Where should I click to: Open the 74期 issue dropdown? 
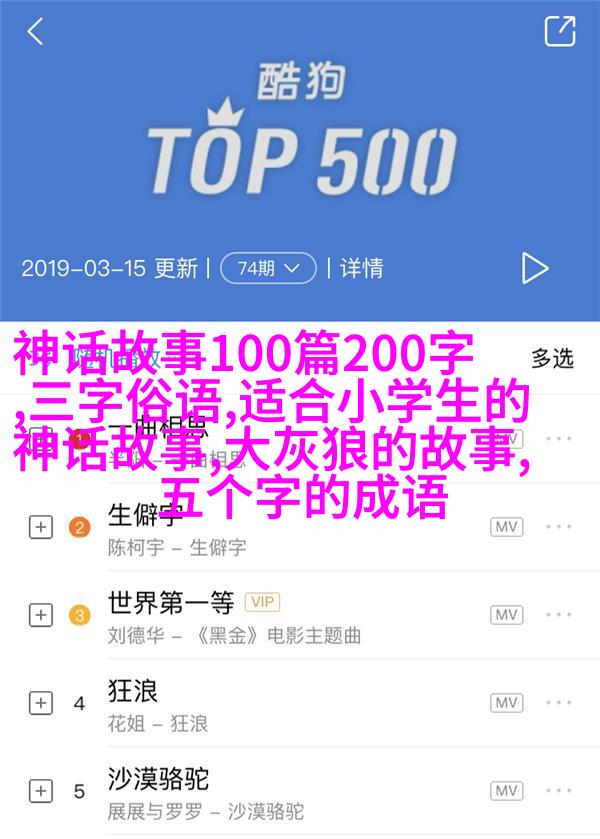click(x=267, y=268)
